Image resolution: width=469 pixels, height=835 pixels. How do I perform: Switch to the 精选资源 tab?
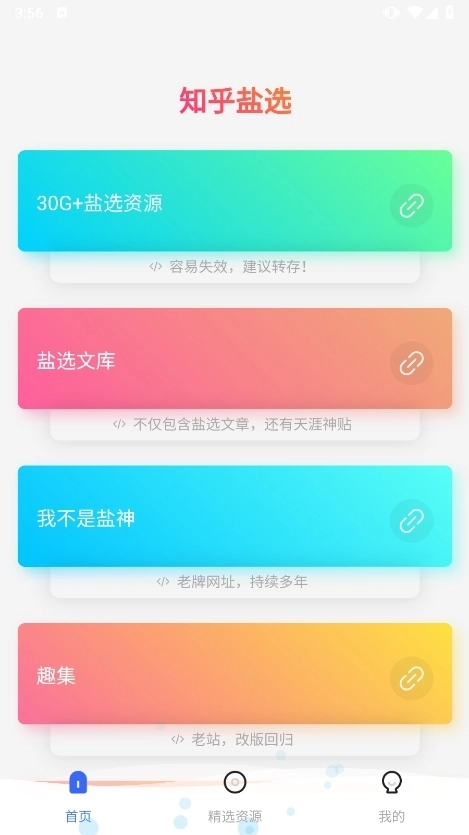point(235,797)
